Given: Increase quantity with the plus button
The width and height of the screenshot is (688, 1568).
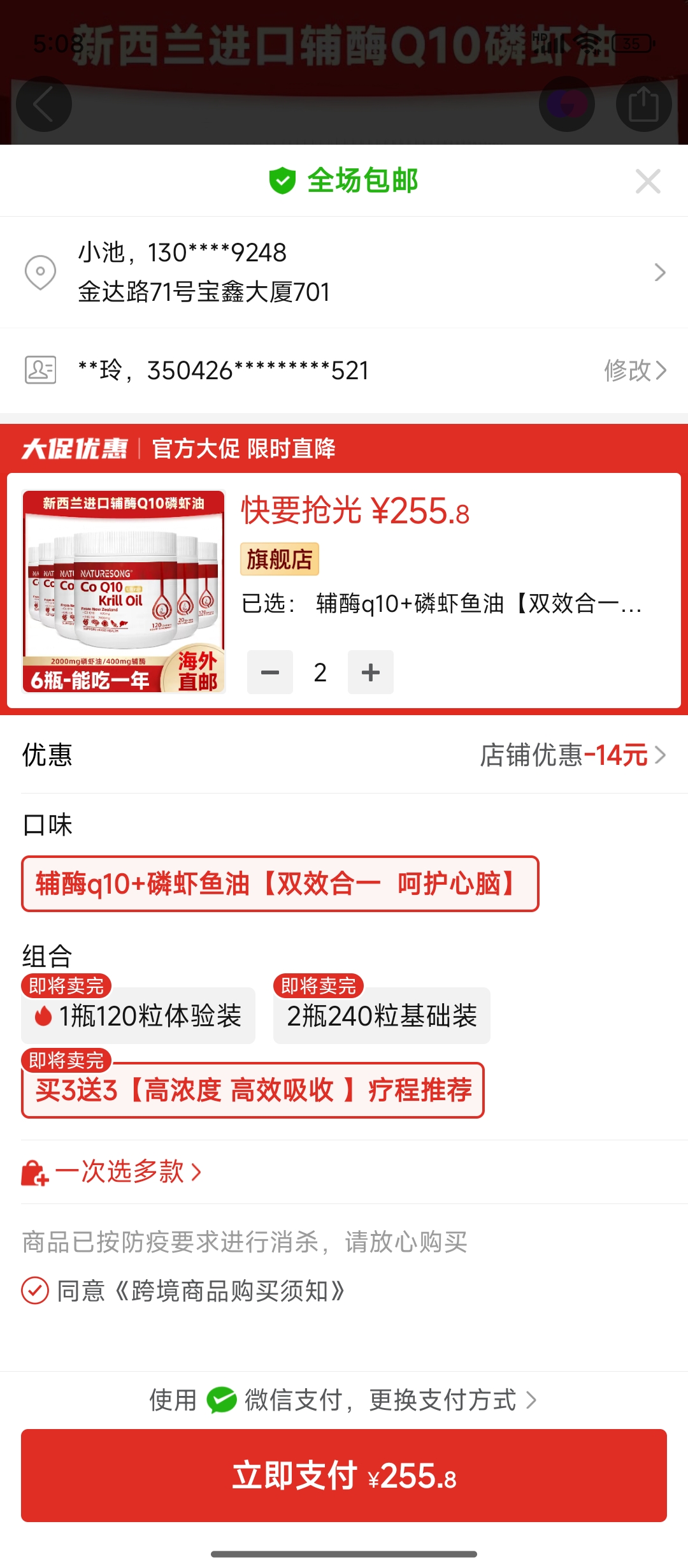Looking at the screenshot, I should point(370,672).
